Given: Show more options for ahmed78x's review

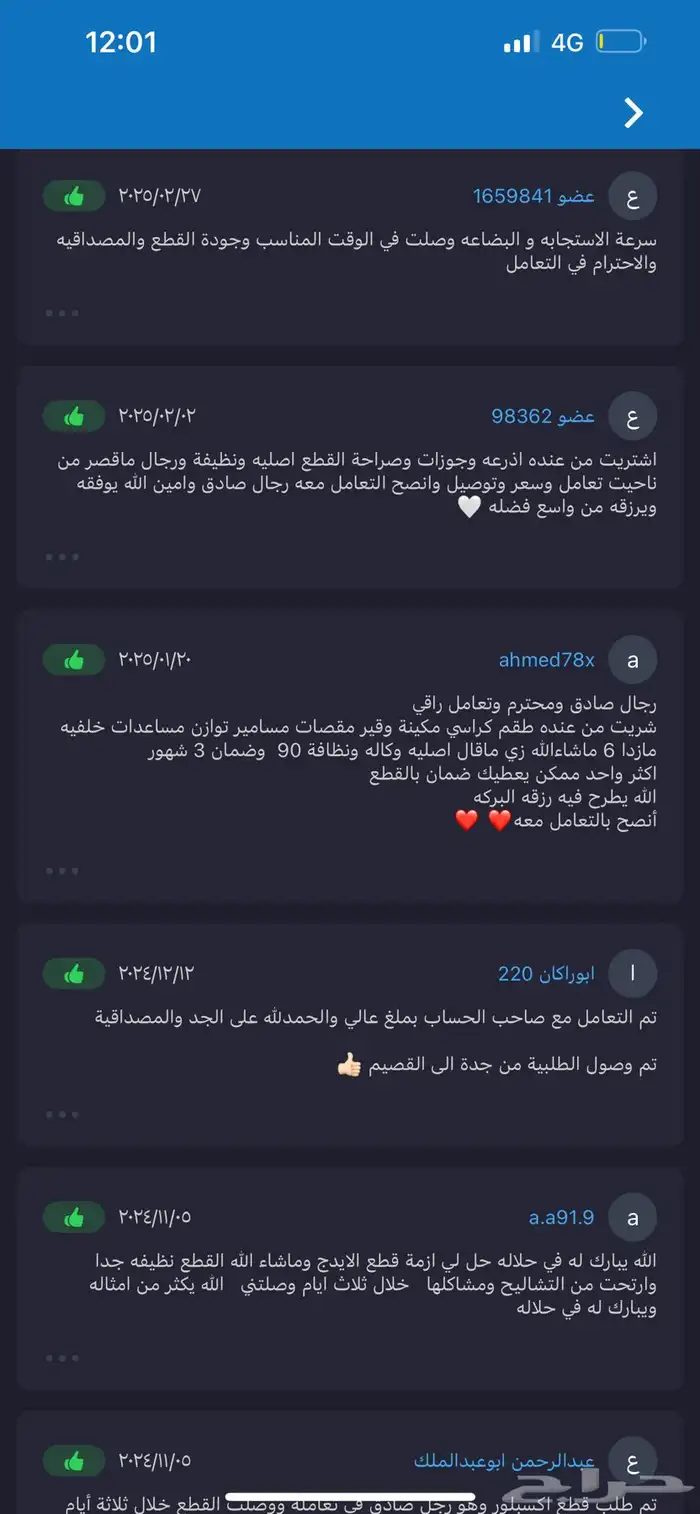Looking at the screenshot, I should (x=62, y=871).
